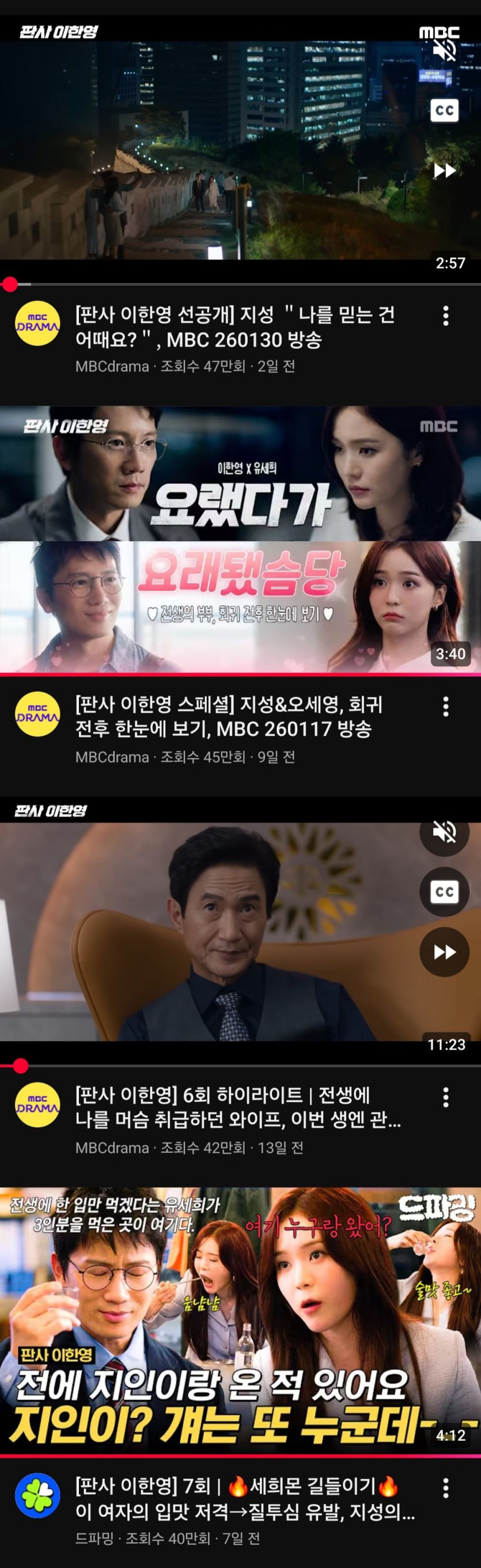This screenshot has width=481, height=1568.
Task: Open overflow menu for 선공개 지성 video
Action: tap(446, 316)
